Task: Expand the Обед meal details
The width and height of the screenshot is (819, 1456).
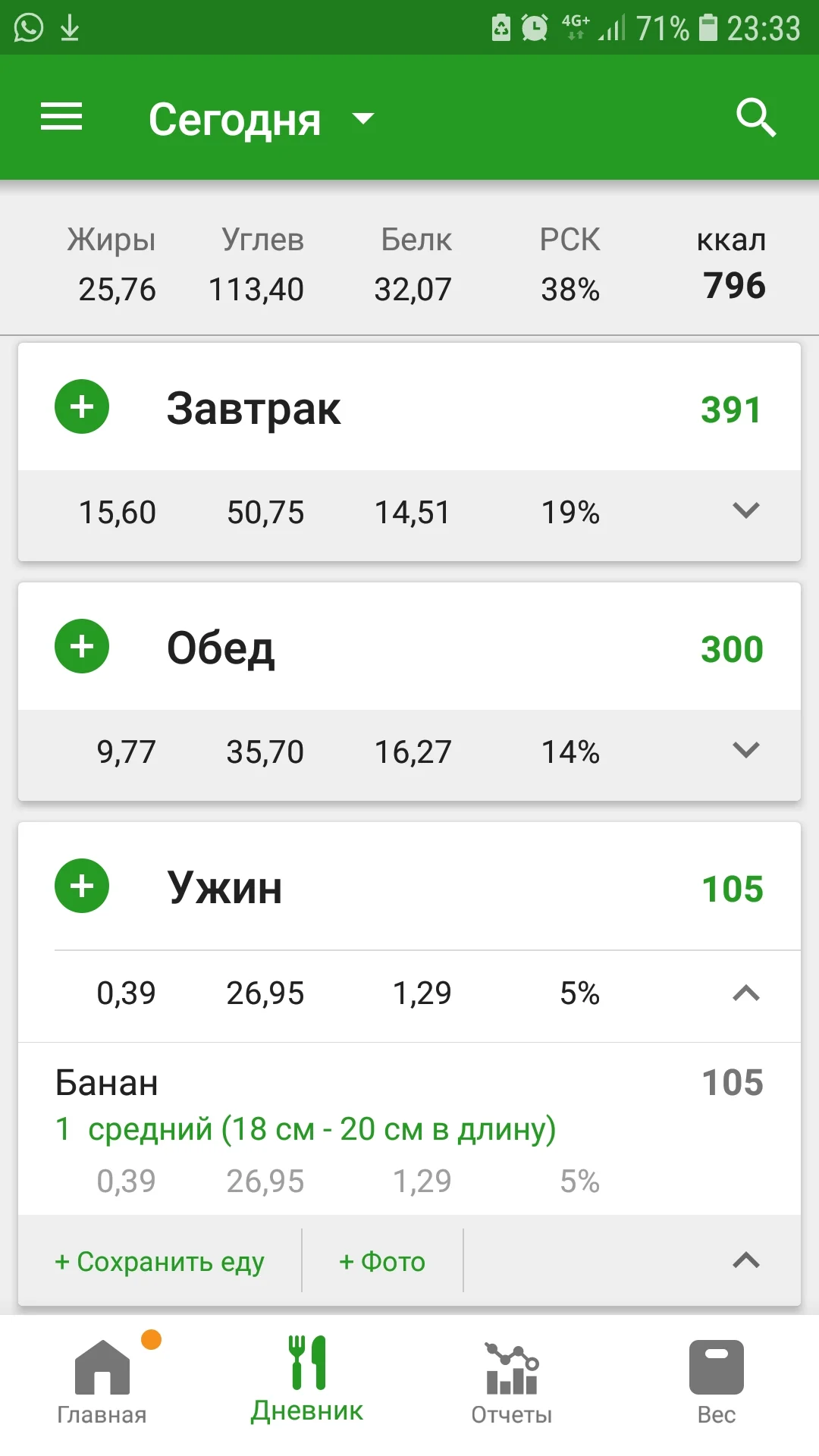Action: (x=745, y=750)
